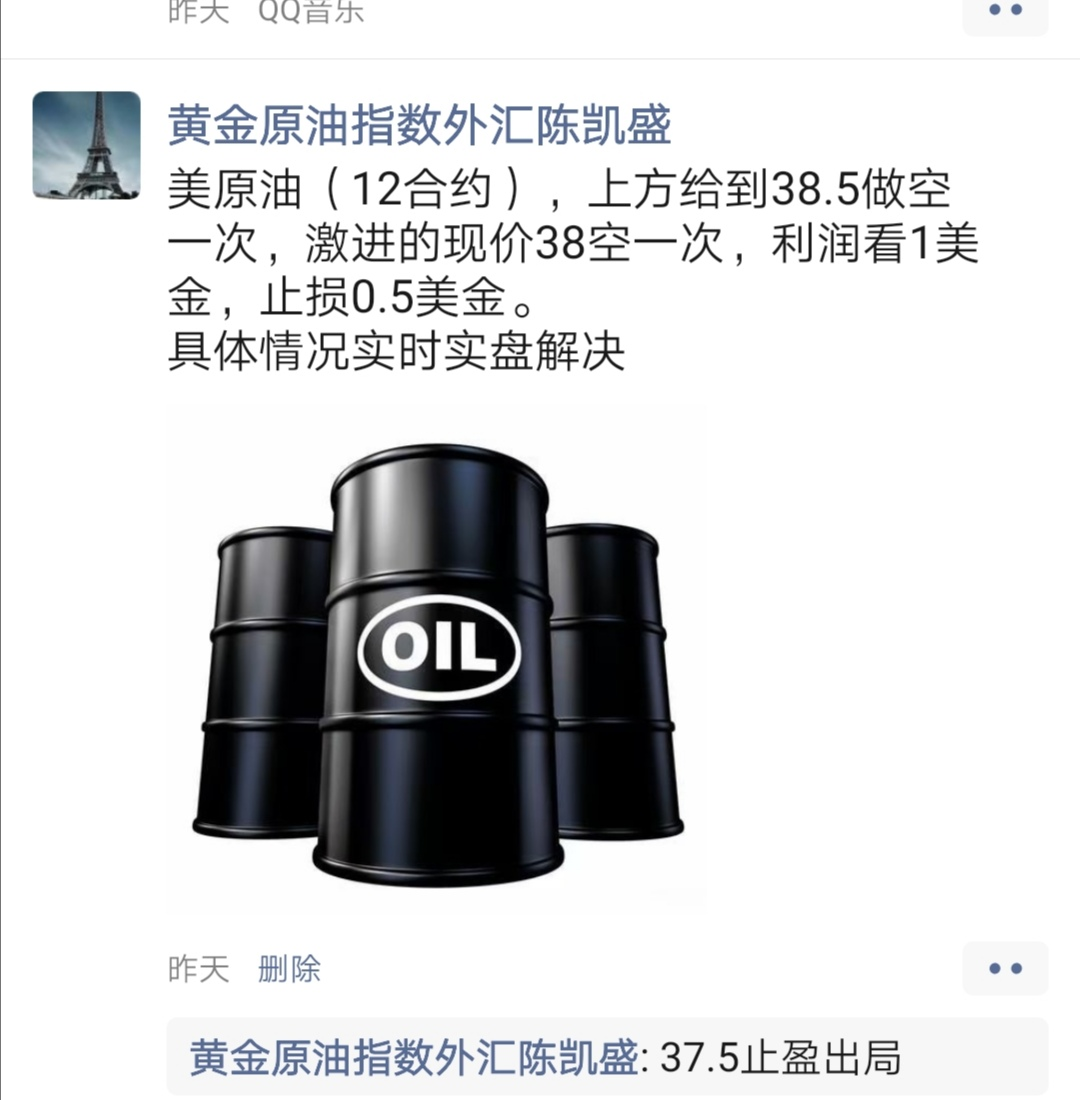Viewport: 1080px width, 1100px height.
Task: Tap commenter name 黄金原油指数外汇陈凯盛 in comment
Action: click(x=413, y=1057)
